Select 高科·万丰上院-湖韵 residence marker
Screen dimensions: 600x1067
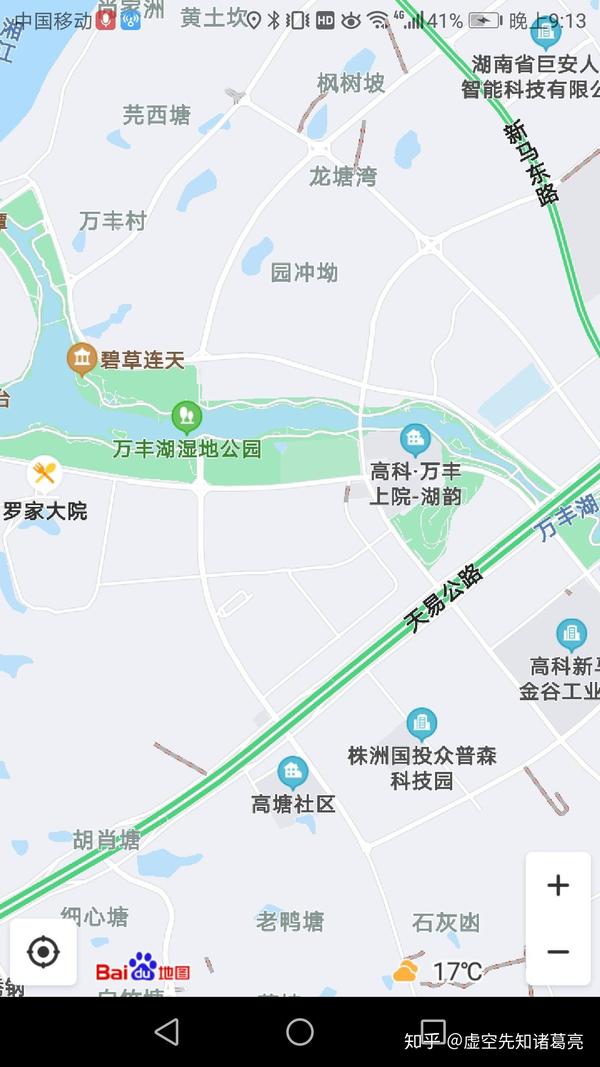pyautogui.click(x=415, y=440)
